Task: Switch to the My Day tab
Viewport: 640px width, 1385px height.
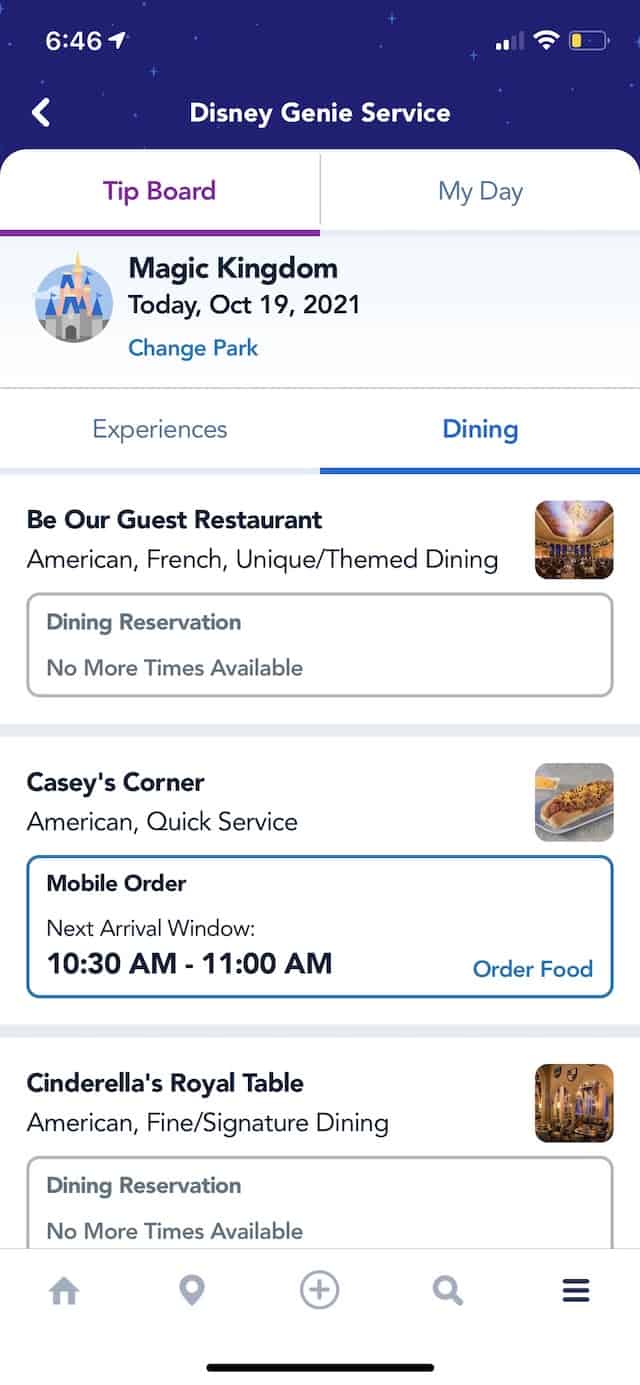Action: pos(480,192)
